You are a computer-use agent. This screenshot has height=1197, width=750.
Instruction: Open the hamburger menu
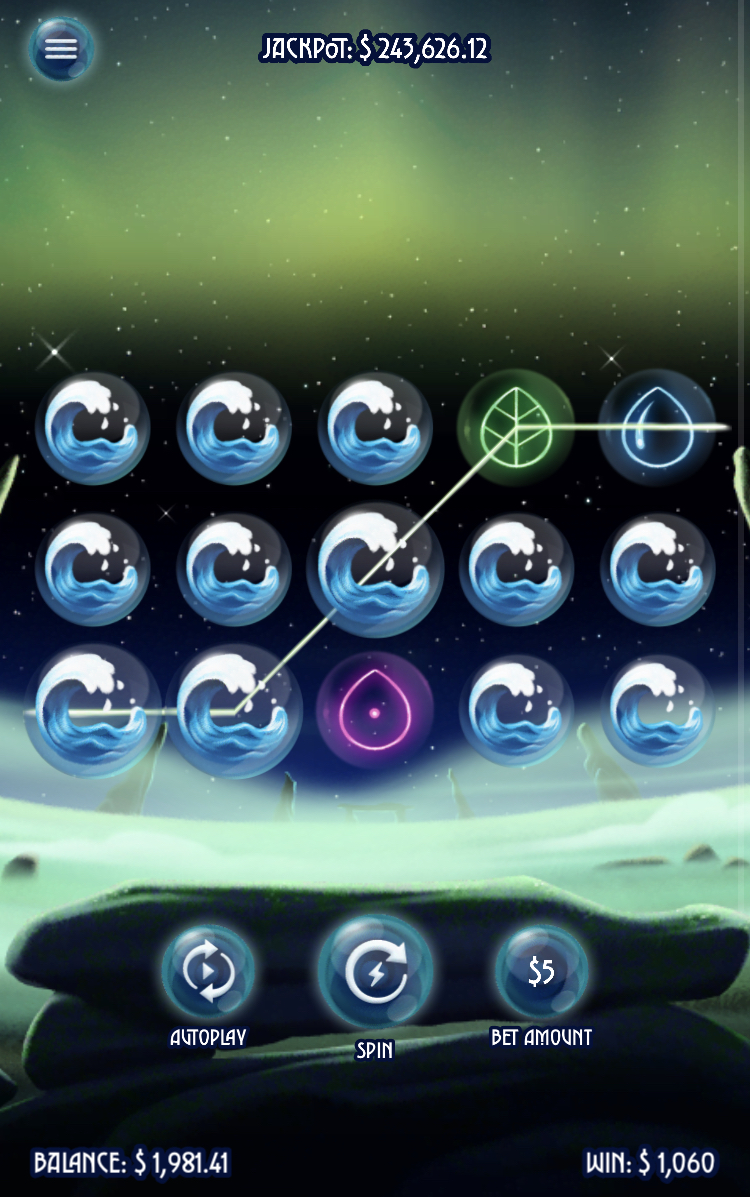[x=61, y=50]
